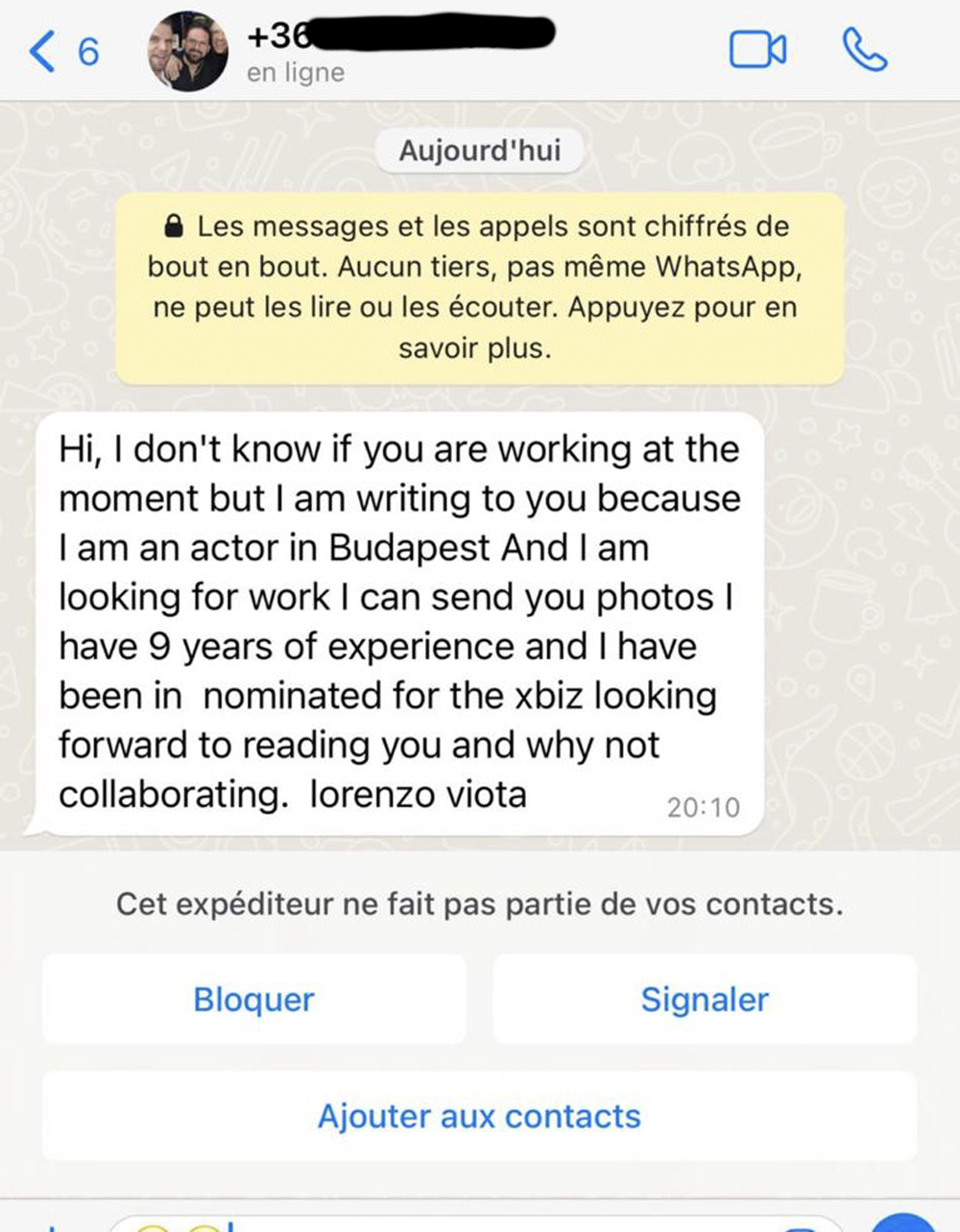Screen dimensions: 960x1232
Task: Open the contact's profile photo
Action: [x=188, y=52]
